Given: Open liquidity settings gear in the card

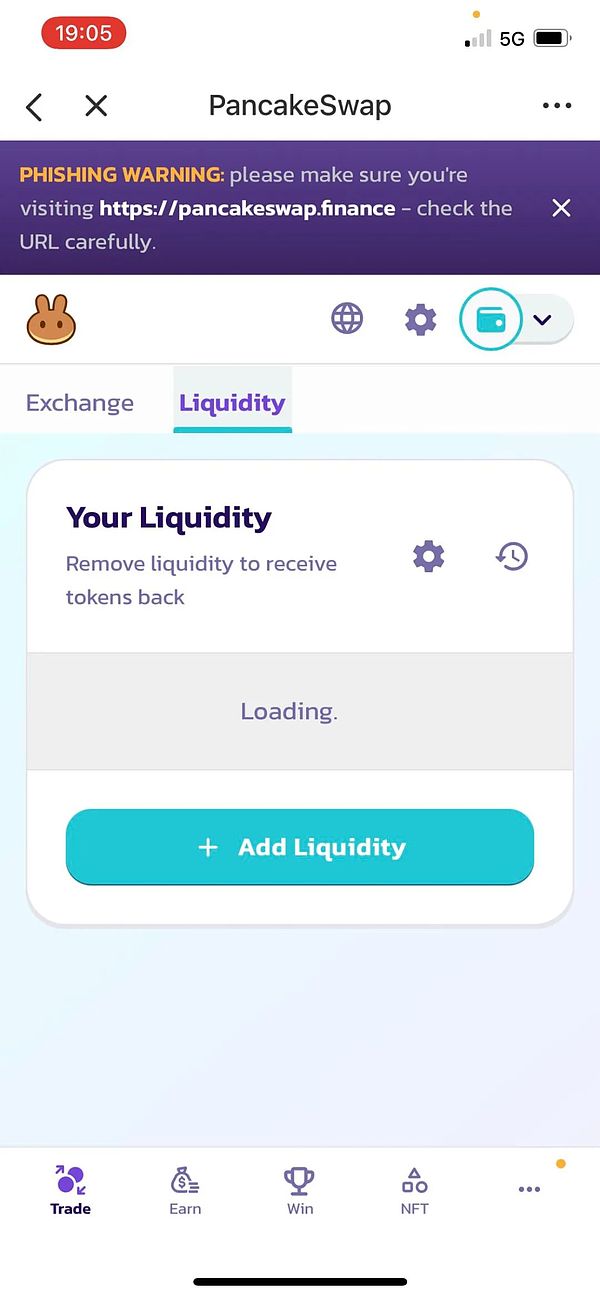Looking at the screenshot, I should [x=428, y=556].
